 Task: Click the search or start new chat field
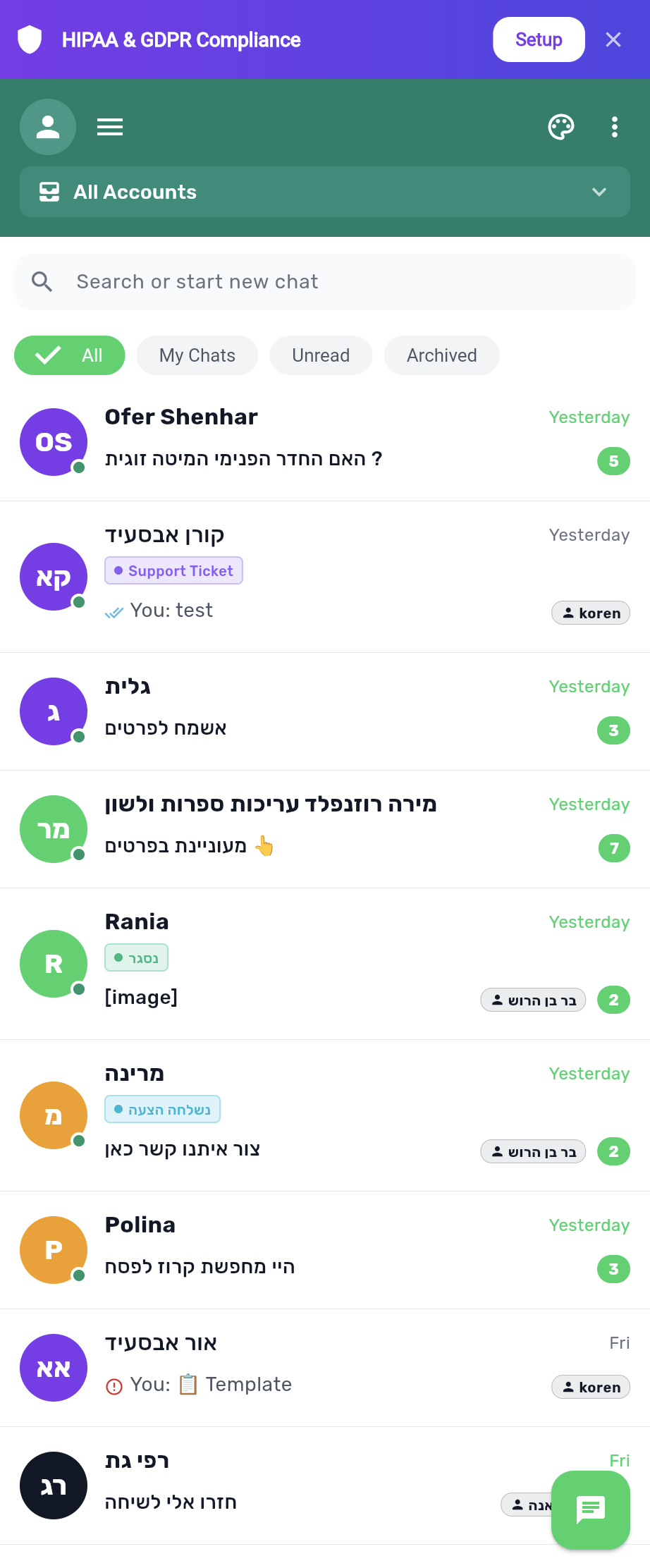pyautogui.click(x=324, y=281)
